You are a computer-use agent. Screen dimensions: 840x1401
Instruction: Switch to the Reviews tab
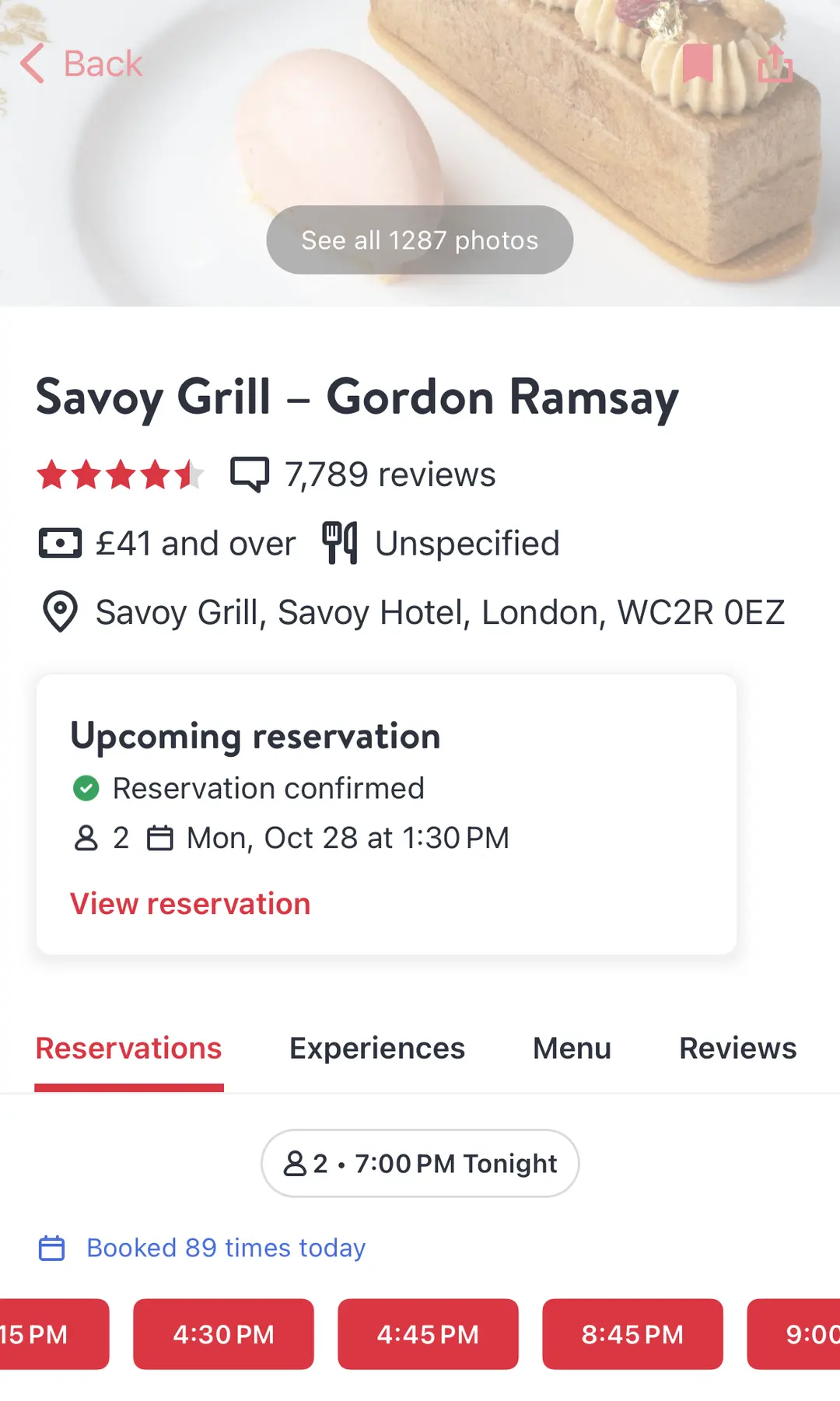[738, 1049]
